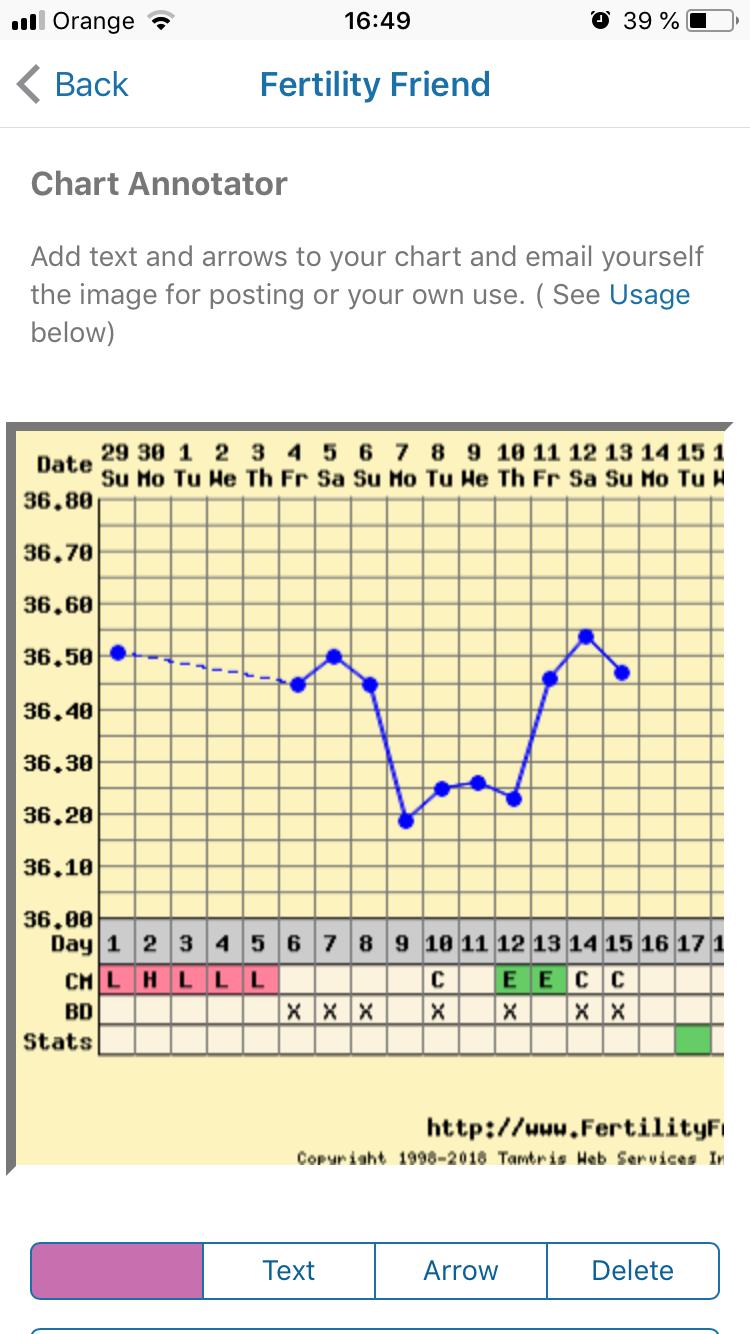Go back to the previous screen

coord(73,85)
